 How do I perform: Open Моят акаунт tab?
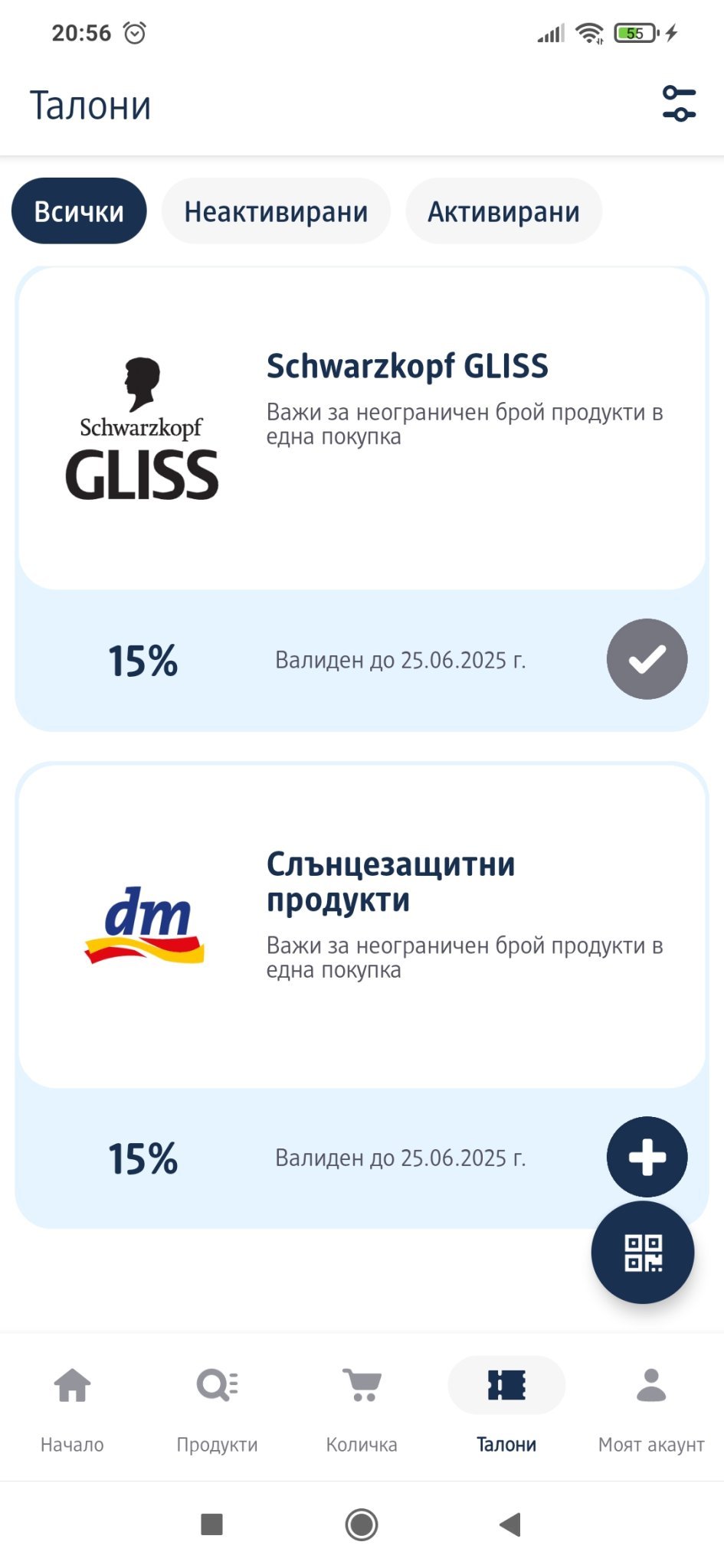coord(651,1409)
